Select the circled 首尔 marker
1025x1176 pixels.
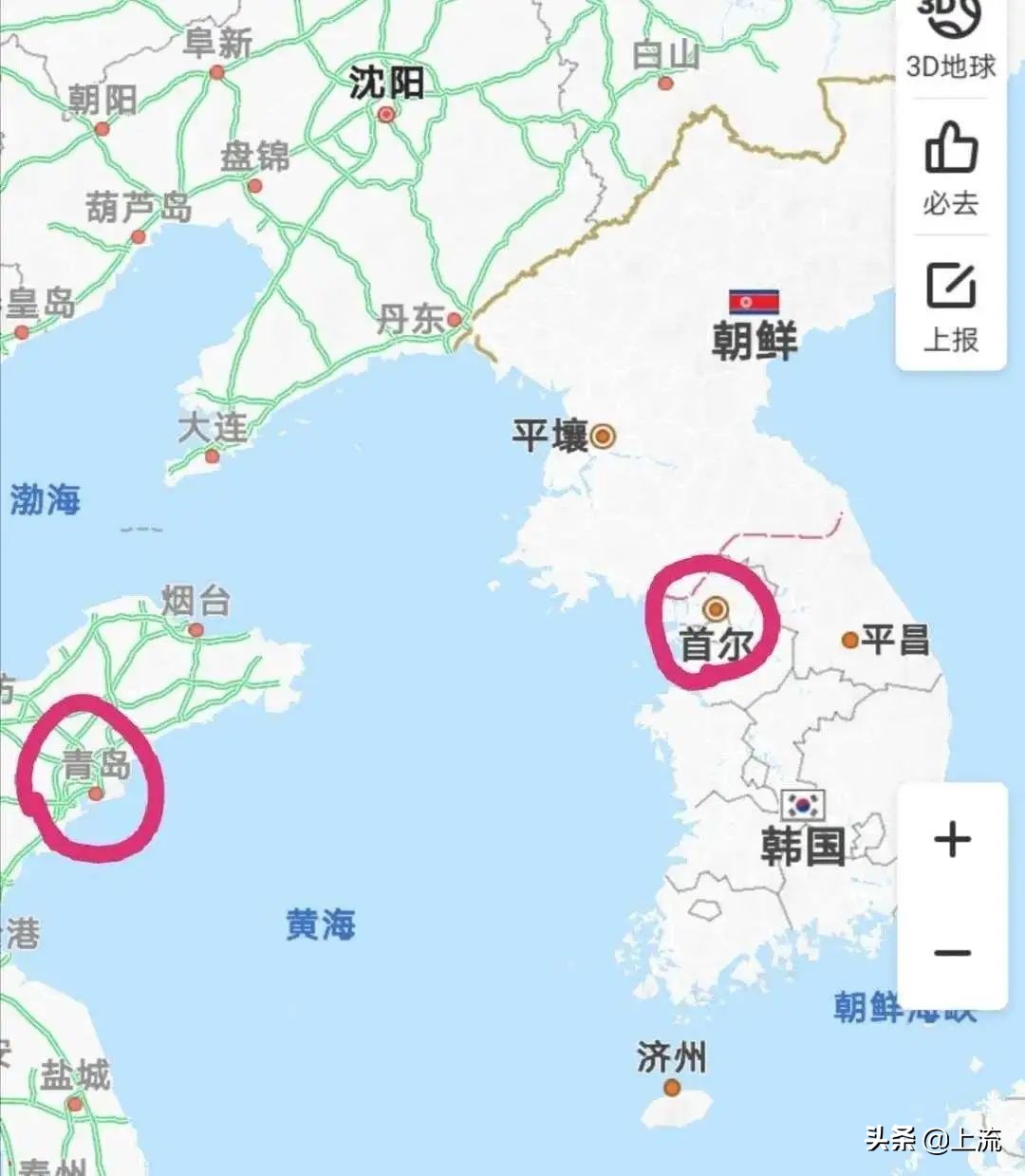715,606
